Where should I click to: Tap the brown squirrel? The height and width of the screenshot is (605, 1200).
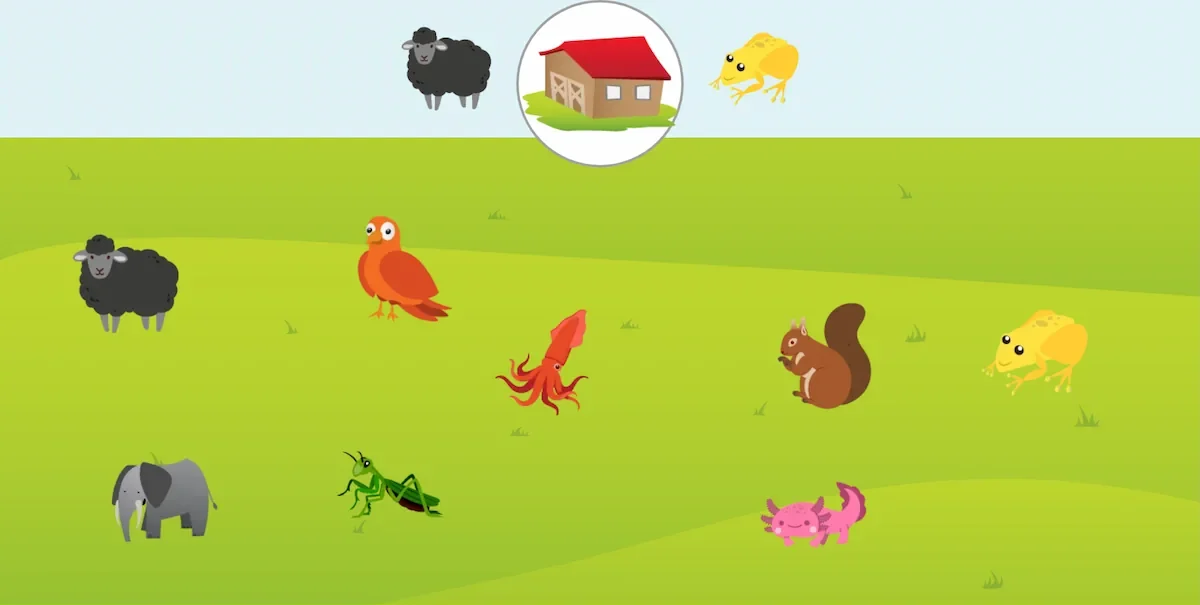tap(825, 358)
